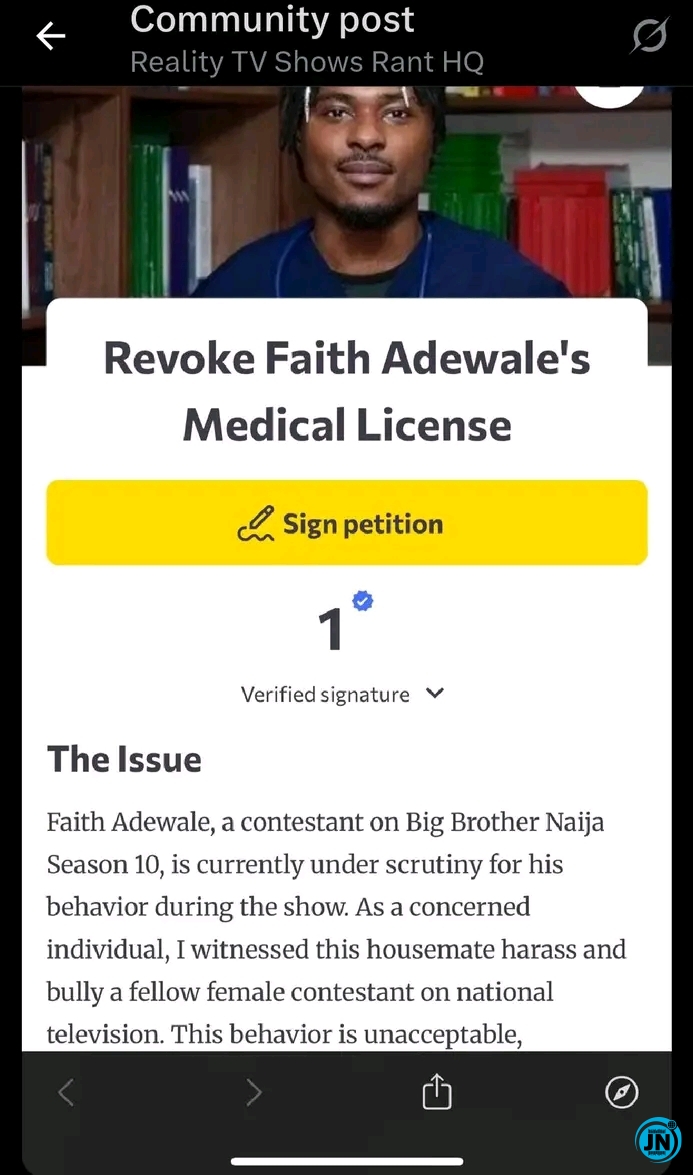Expand the Verified signature dropdown
Image resolution: width=693 pixels, height=1175 pixels.
pos(435,693)
